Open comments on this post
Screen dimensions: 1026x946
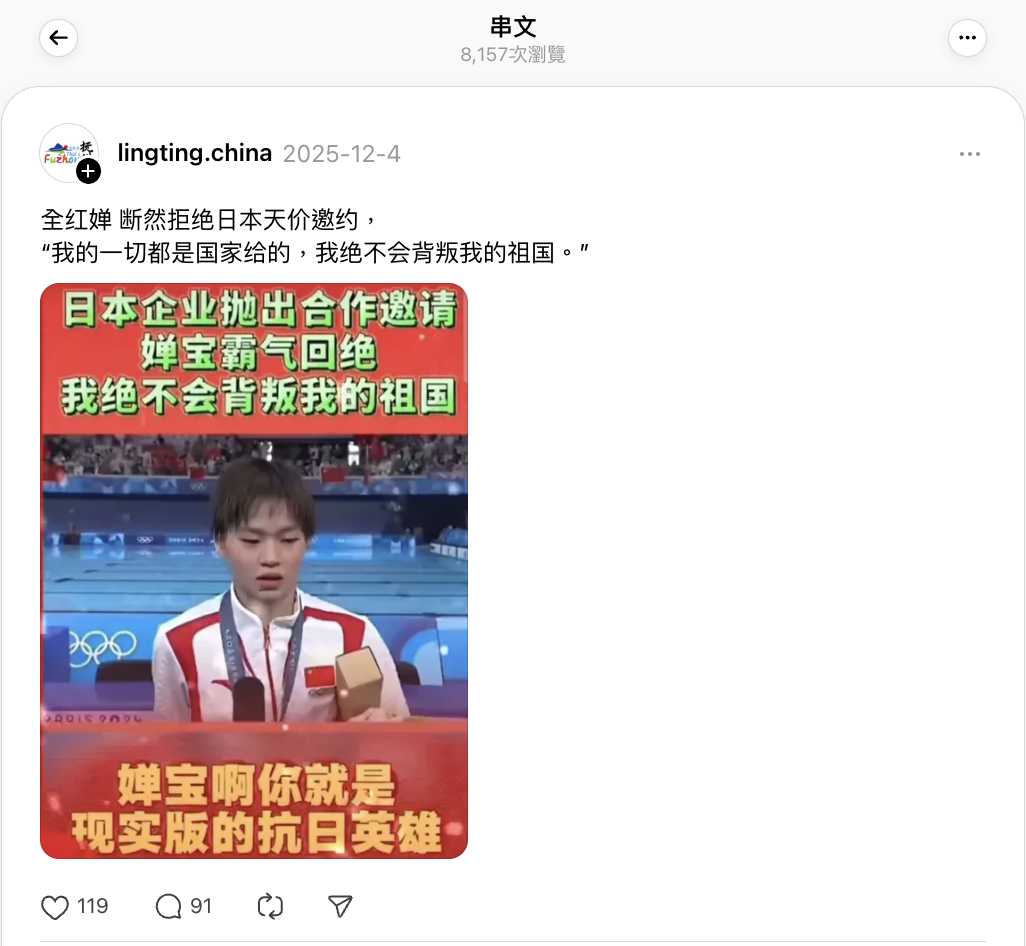[x=168, y=906]
